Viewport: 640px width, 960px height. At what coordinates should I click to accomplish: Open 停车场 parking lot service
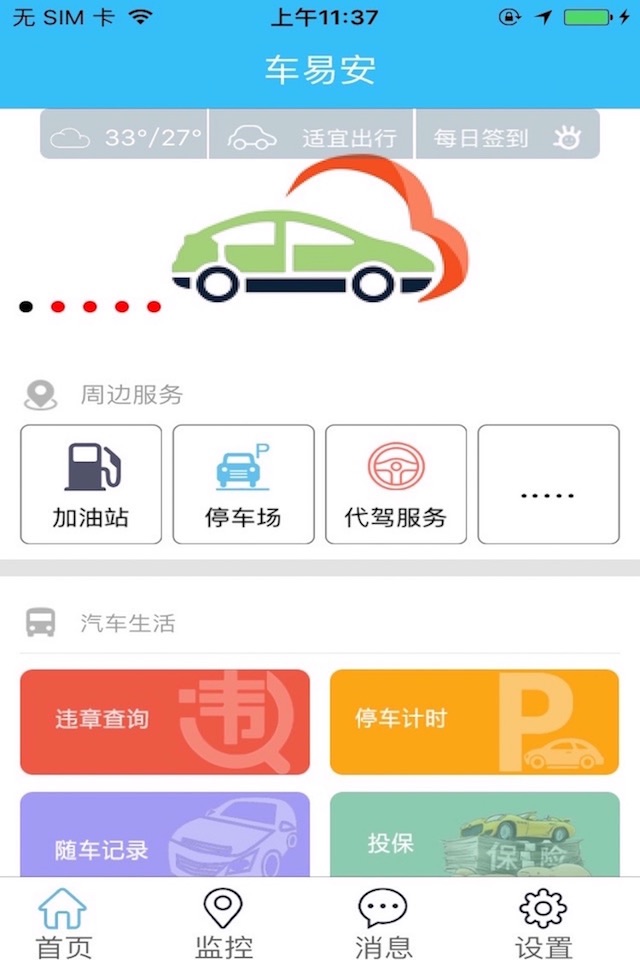point(243,484)
